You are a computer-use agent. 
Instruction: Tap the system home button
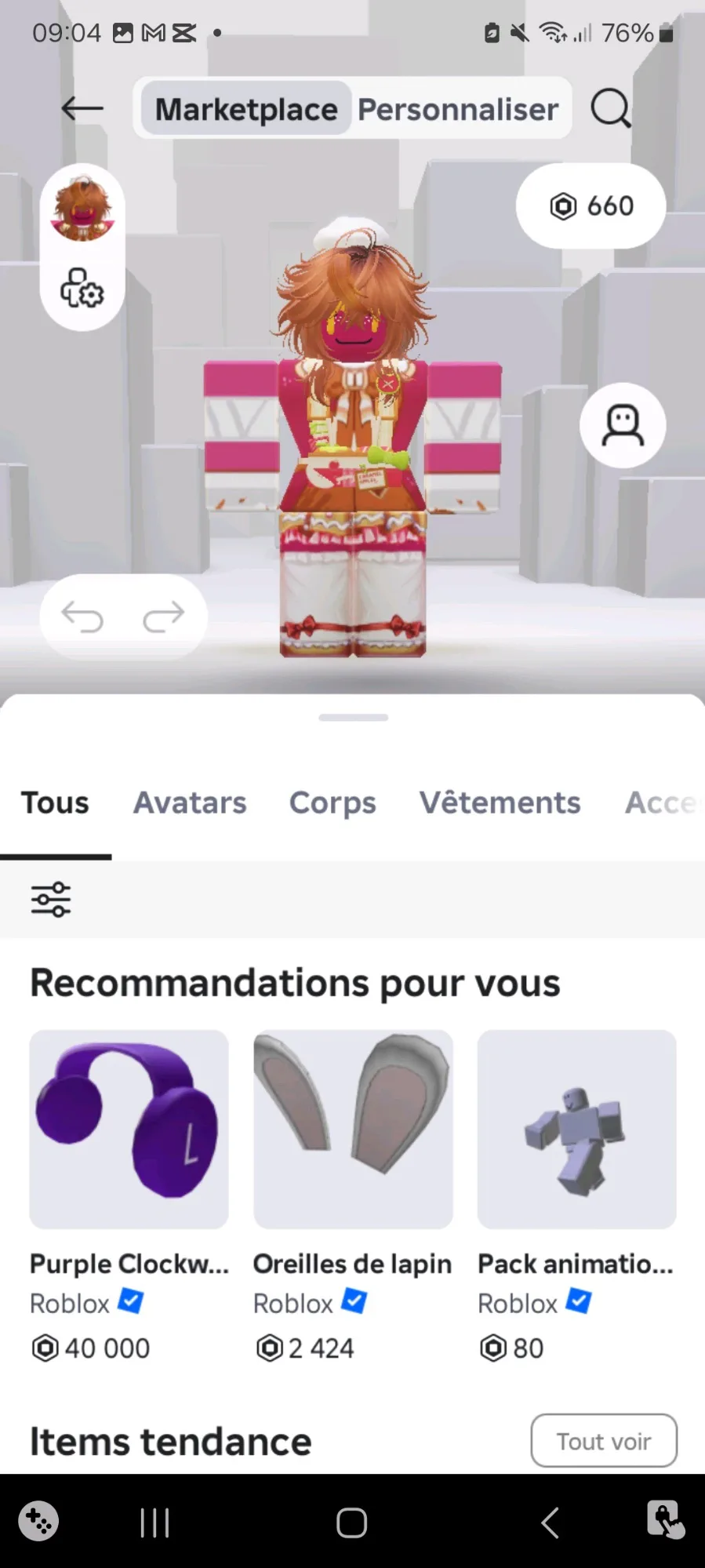(351, 1523)
